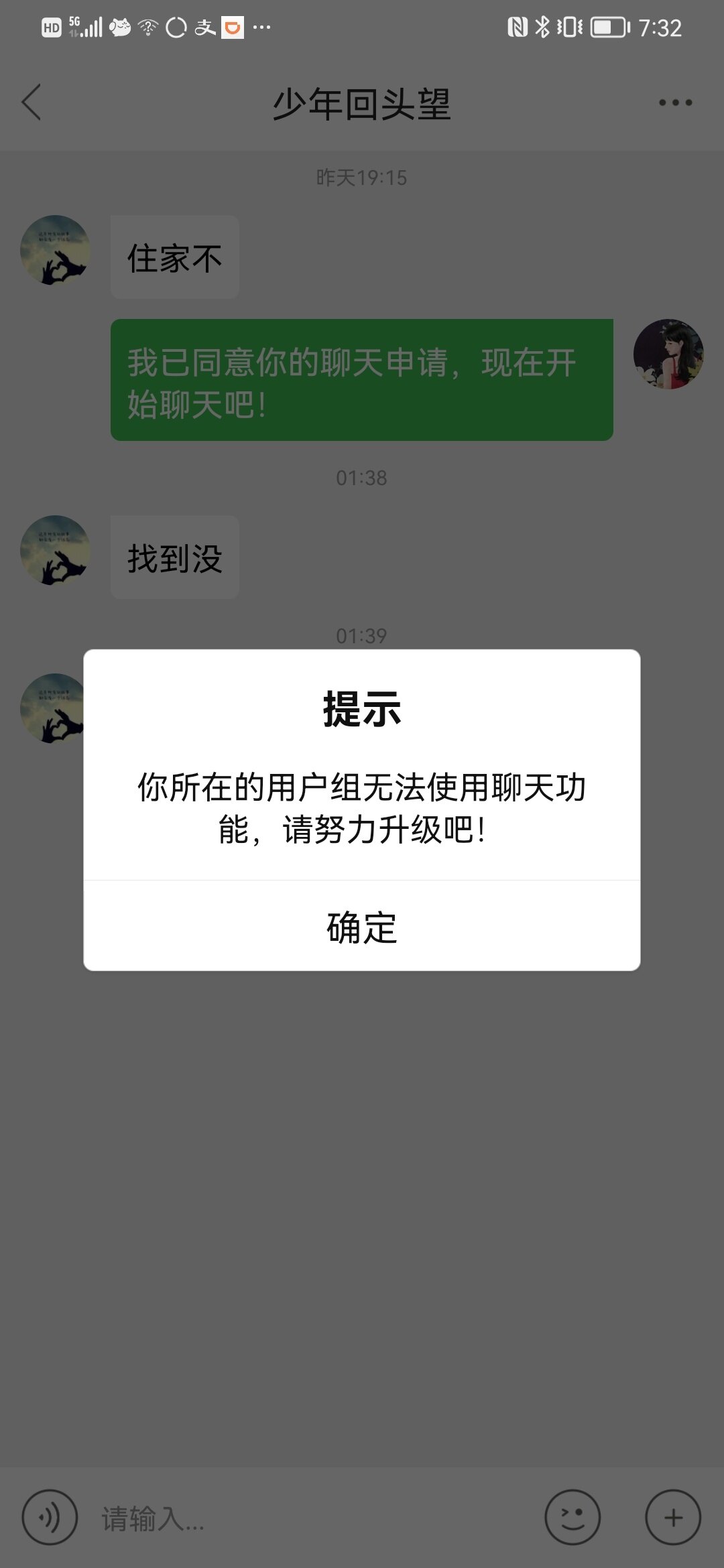The width and height of the screenshot is (724, 1568).
Task: View the sender's avatar beside 住家不
Action: click(x=55, y=250)
